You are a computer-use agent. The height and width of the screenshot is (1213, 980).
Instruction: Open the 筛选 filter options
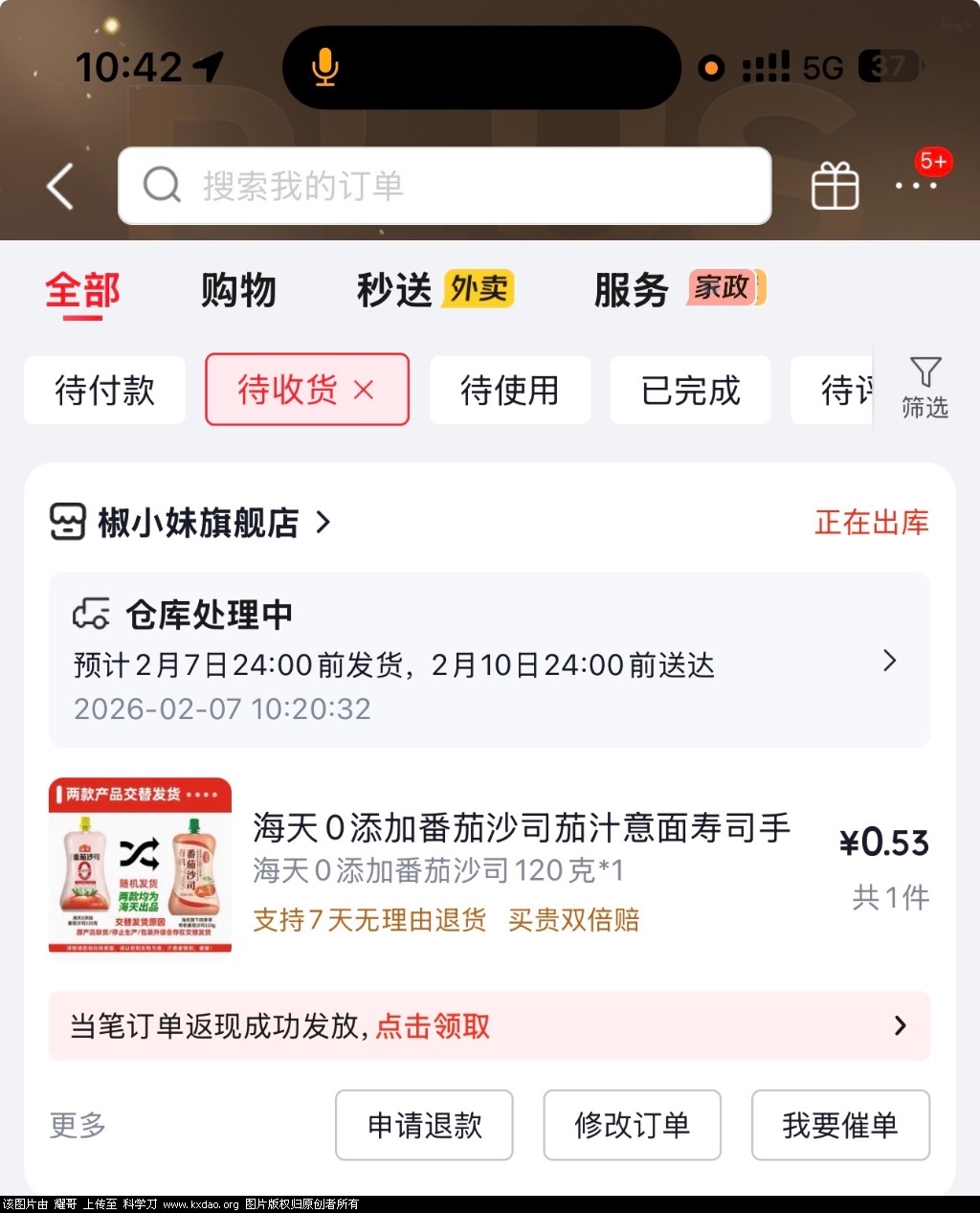coord(924,387)
